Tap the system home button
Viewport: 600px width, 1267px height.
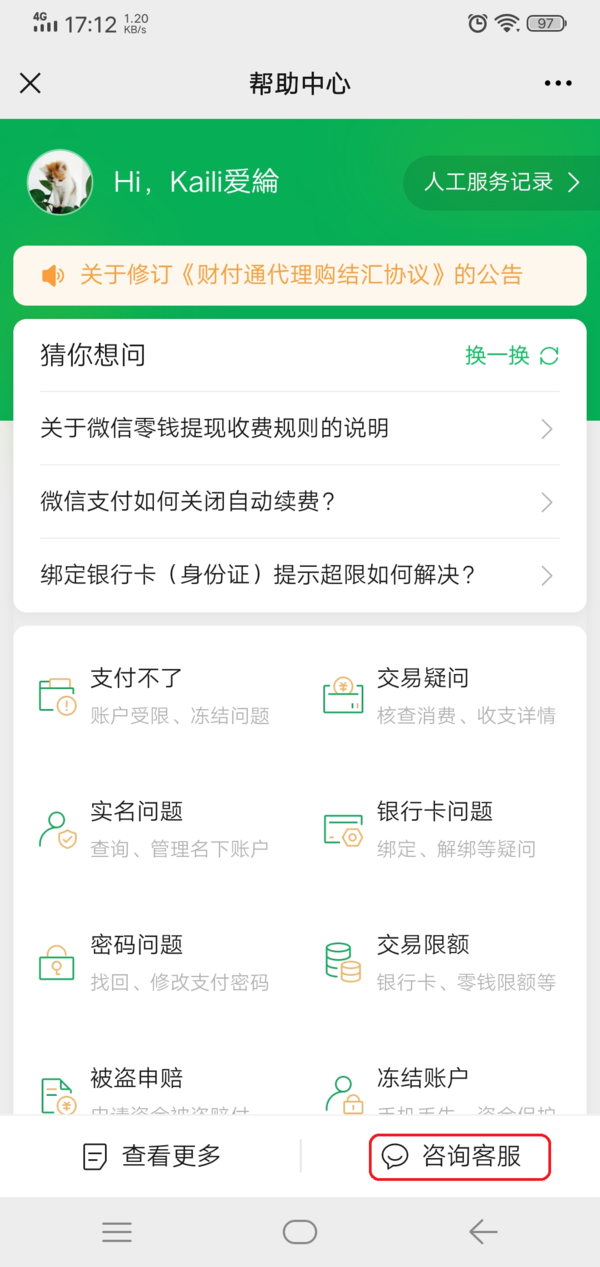[300, 1232]
